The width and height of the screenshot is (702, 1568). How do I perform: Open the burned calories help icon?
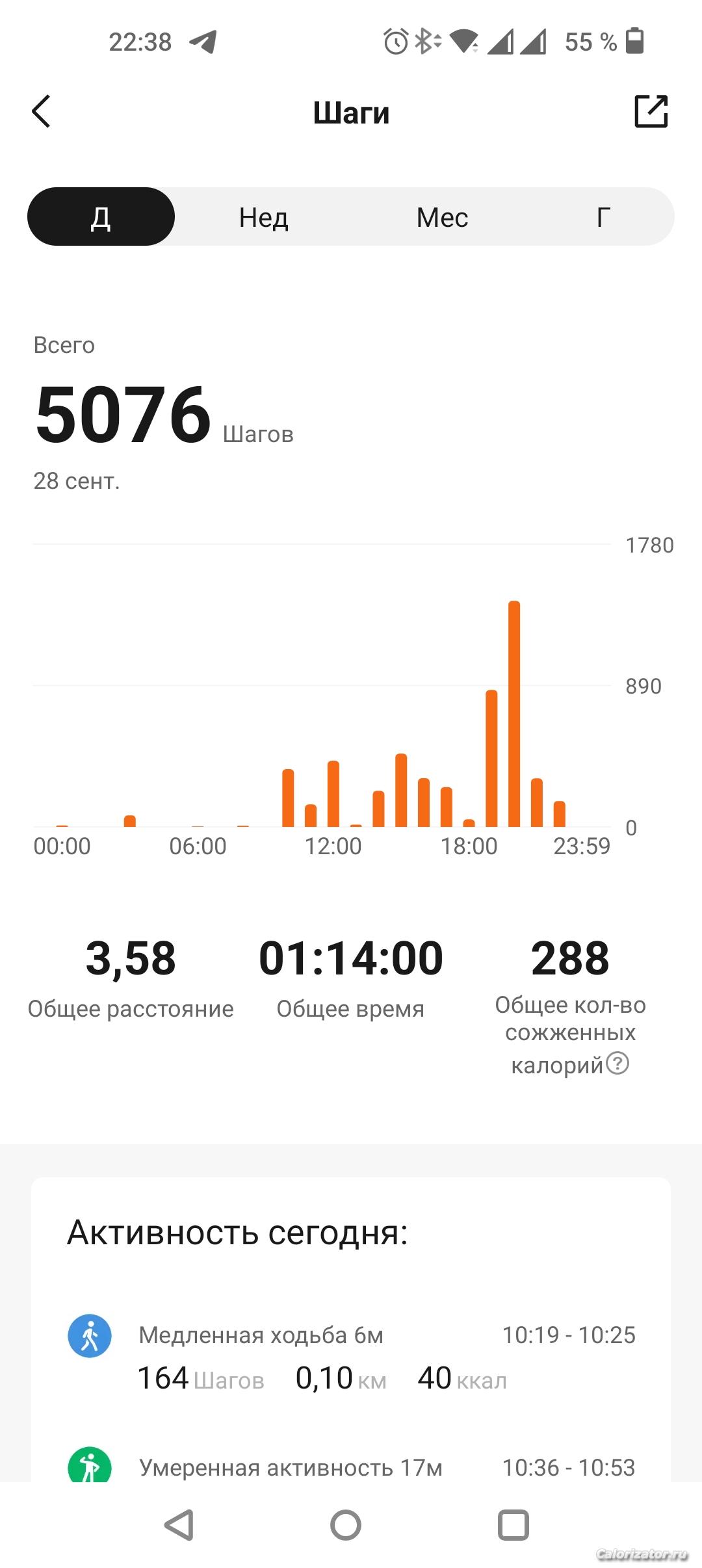point(617,1064)
